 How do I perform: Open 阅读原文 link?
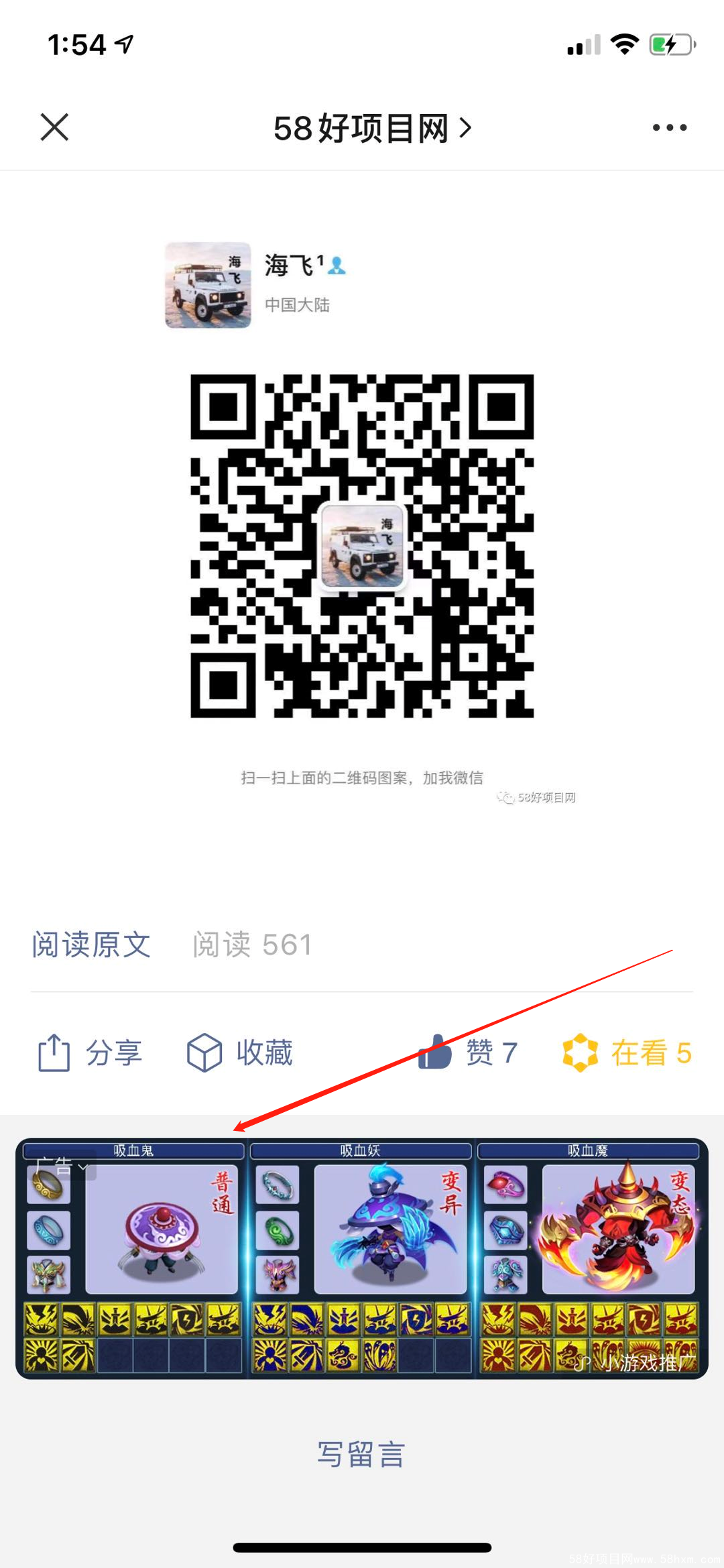pos(92,945)
